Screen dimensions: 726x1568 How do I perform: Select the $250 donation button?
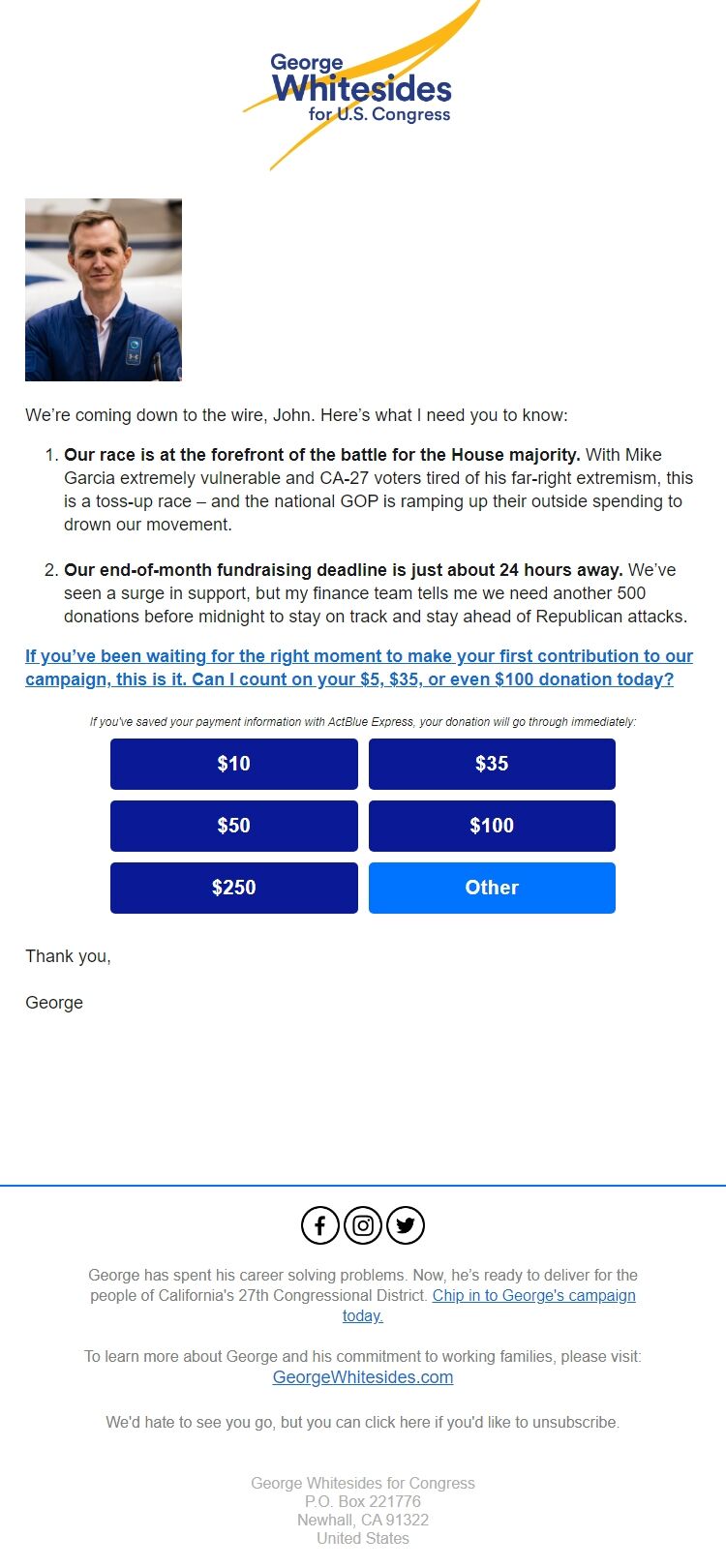click(233, 888)
